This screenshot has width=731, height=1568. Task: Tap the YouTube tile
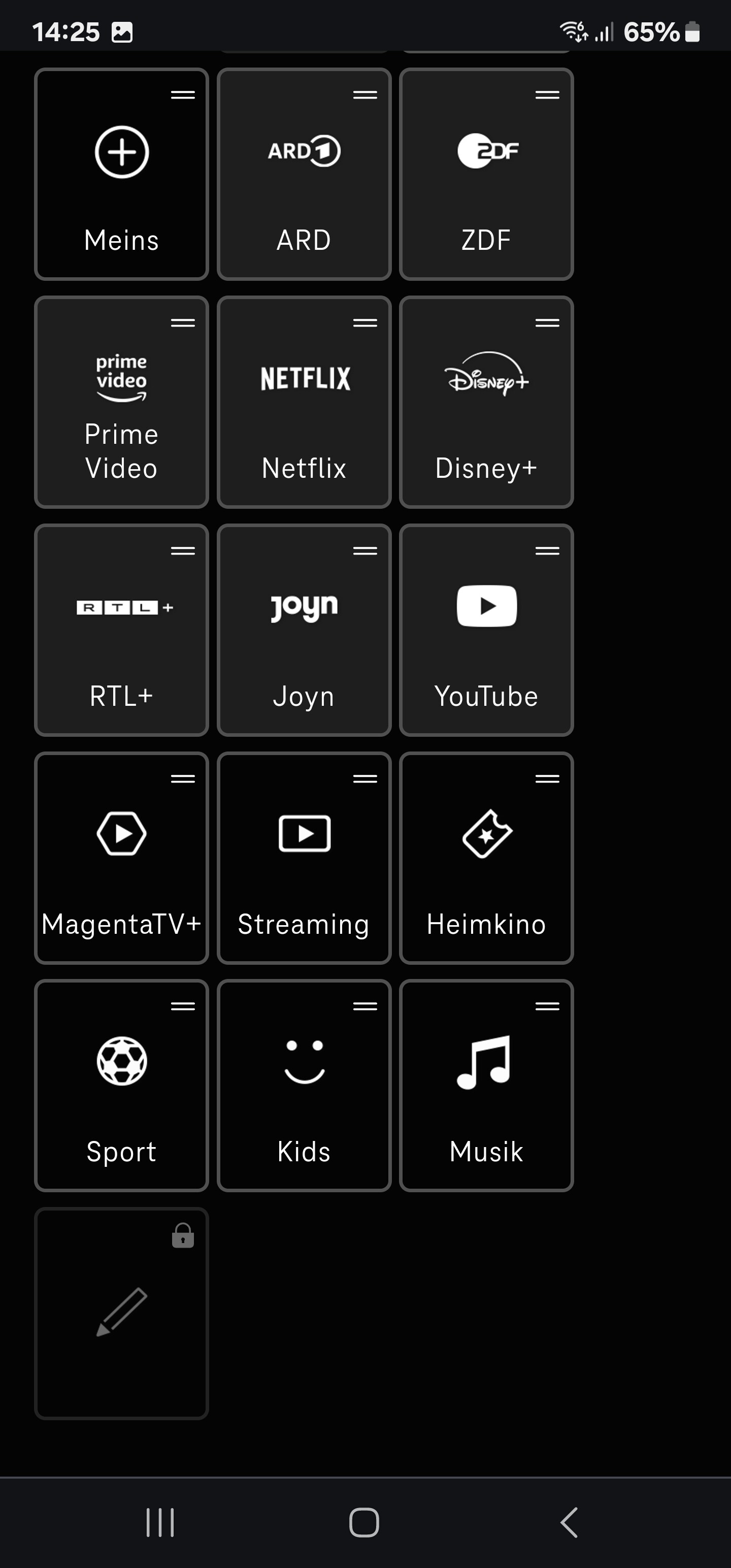[x=486, y=630]
